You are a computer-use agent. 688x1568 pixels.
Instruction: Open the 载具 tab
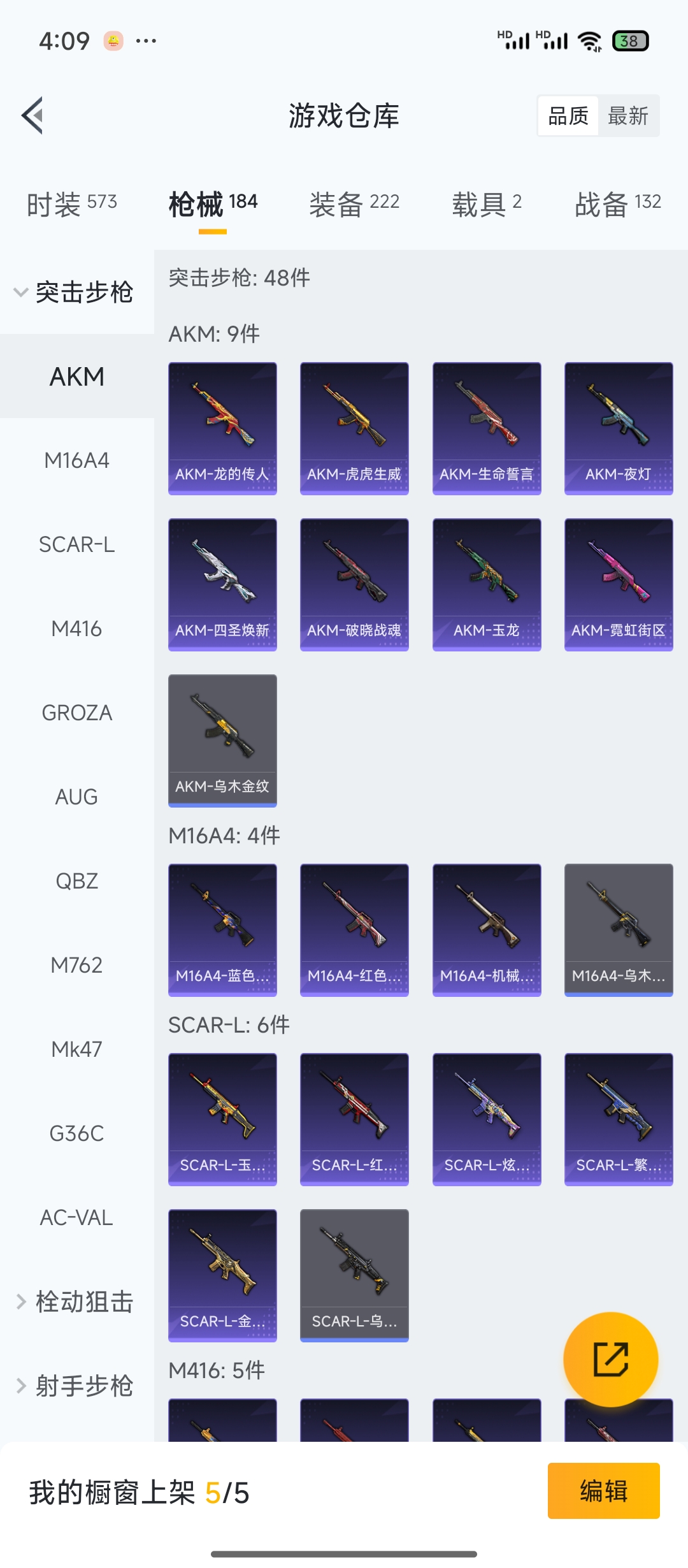point(487,204)
